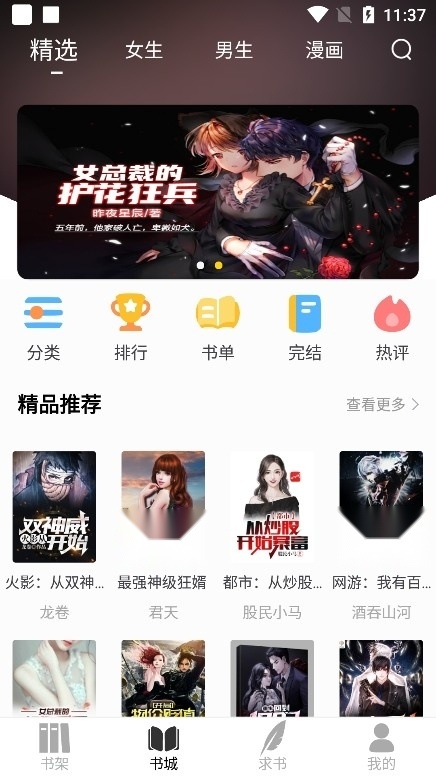This screenshot has height=776, width=436.
Task: Open the 完结 completed books shortcut
Action: 305,328
